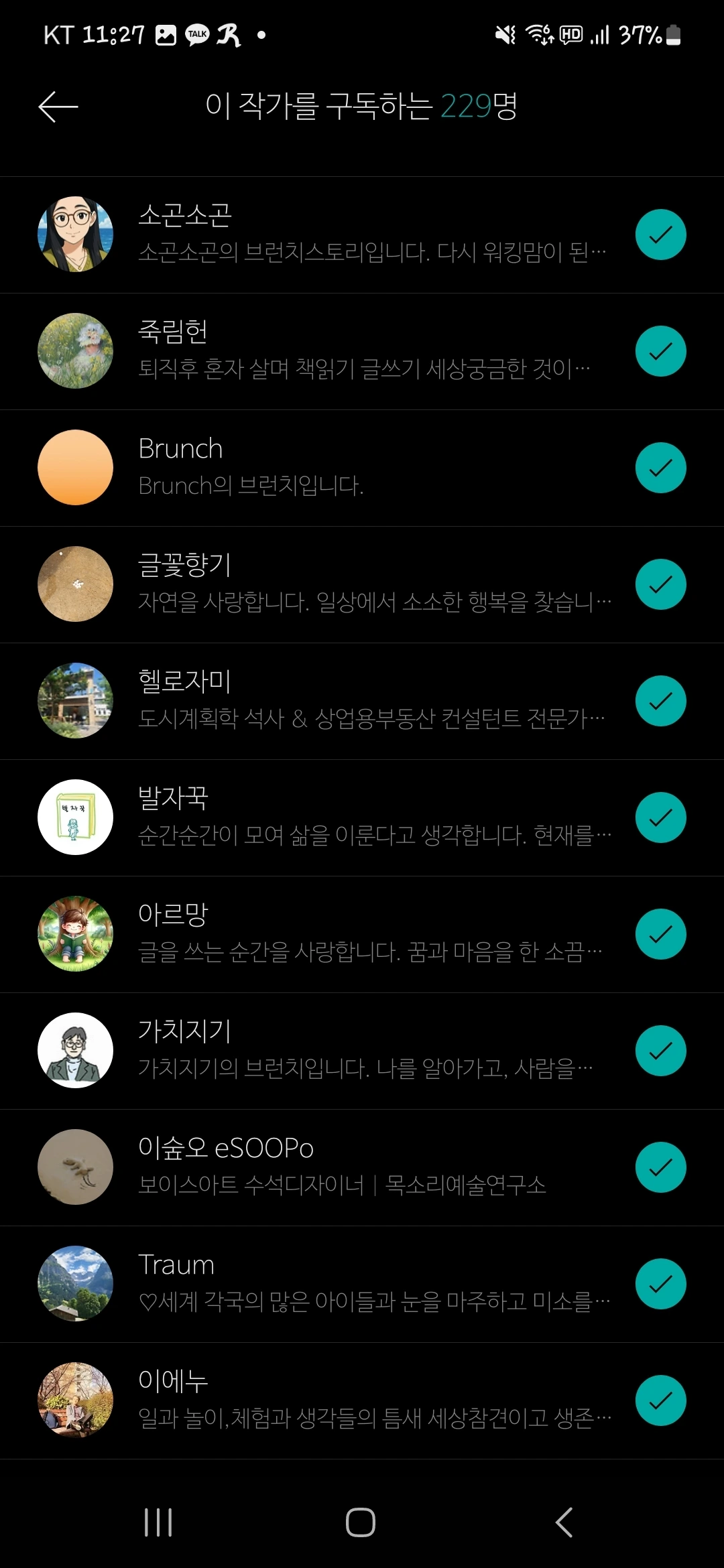The width and height of the screenshot is (724, 1568).
Task: Go back with the top-left arrow
Action: pos(58,107)
